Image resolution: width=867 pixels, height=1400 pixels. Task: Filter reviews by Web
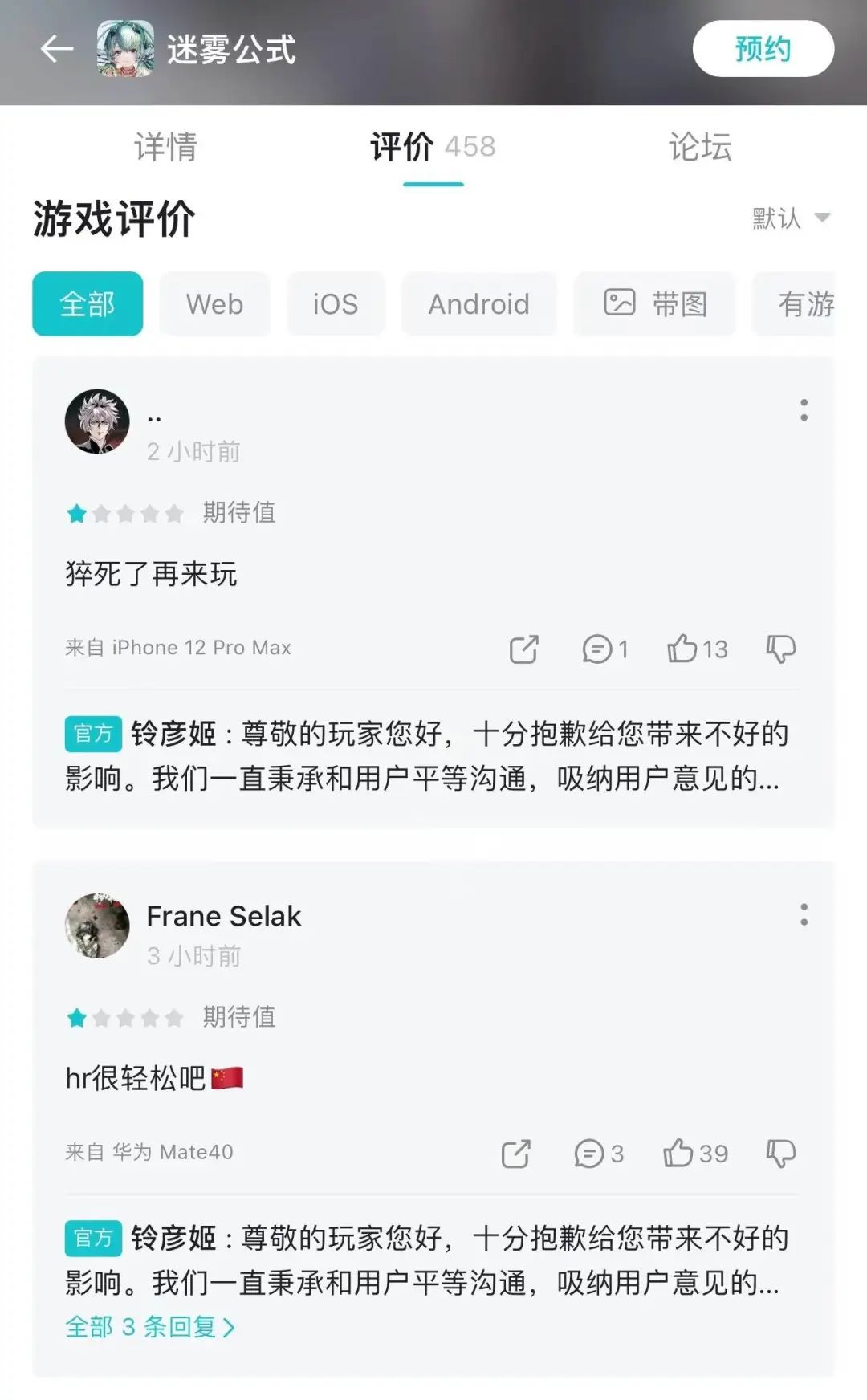pyautogui.click(x=214, y=304)
